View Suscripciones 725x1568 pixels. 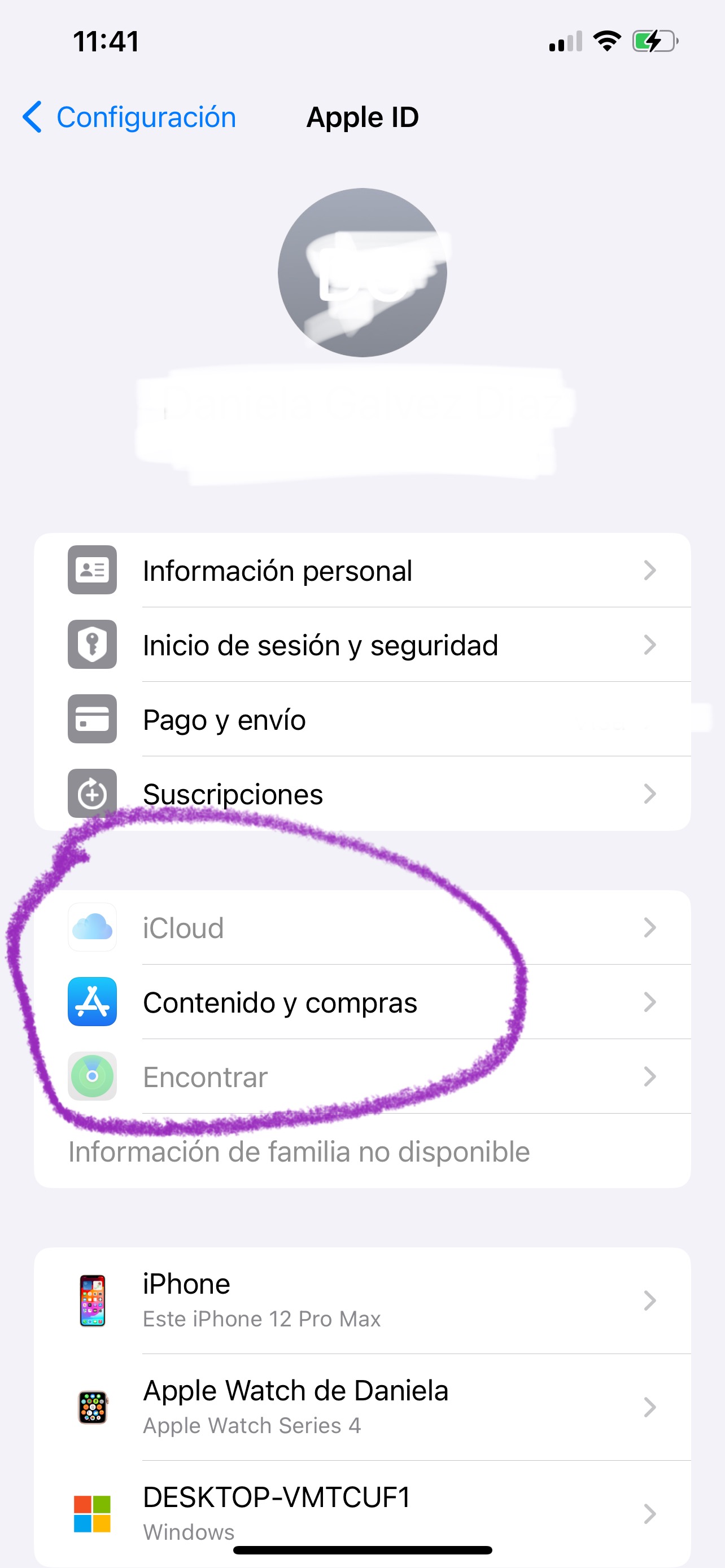362,794
